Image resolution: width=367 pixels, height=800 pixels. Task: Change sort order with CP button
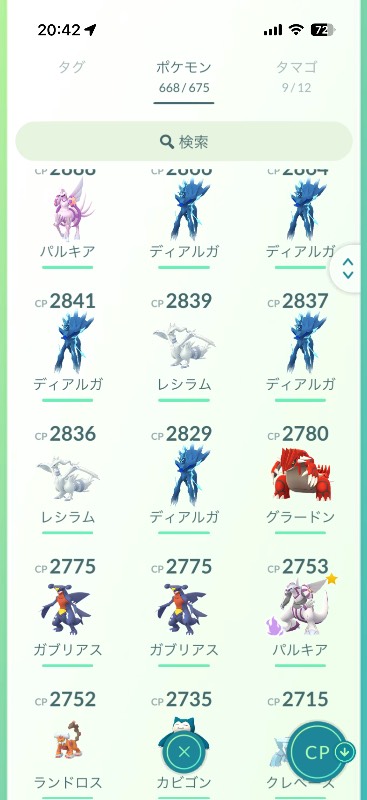(323, 752)
